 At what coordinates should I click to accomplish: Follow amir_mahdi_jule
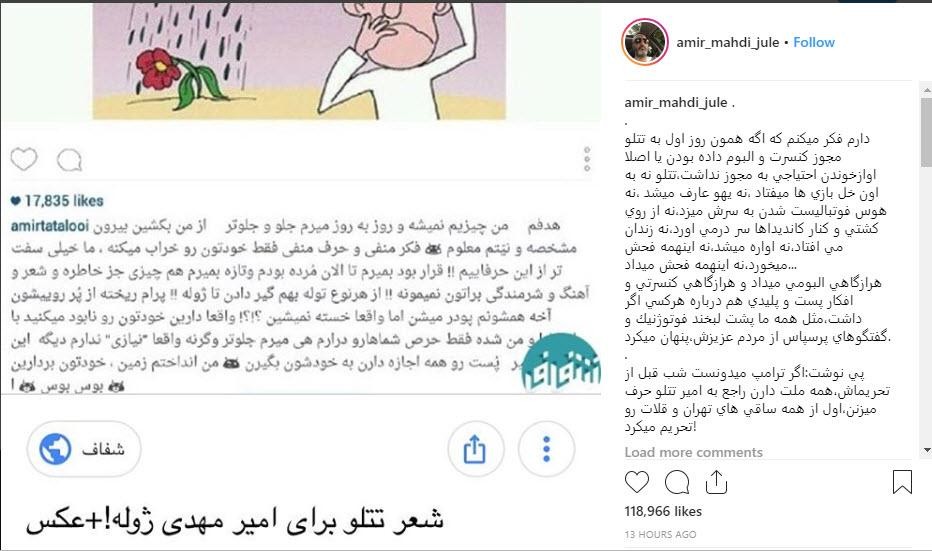click(x=813, y=43)
